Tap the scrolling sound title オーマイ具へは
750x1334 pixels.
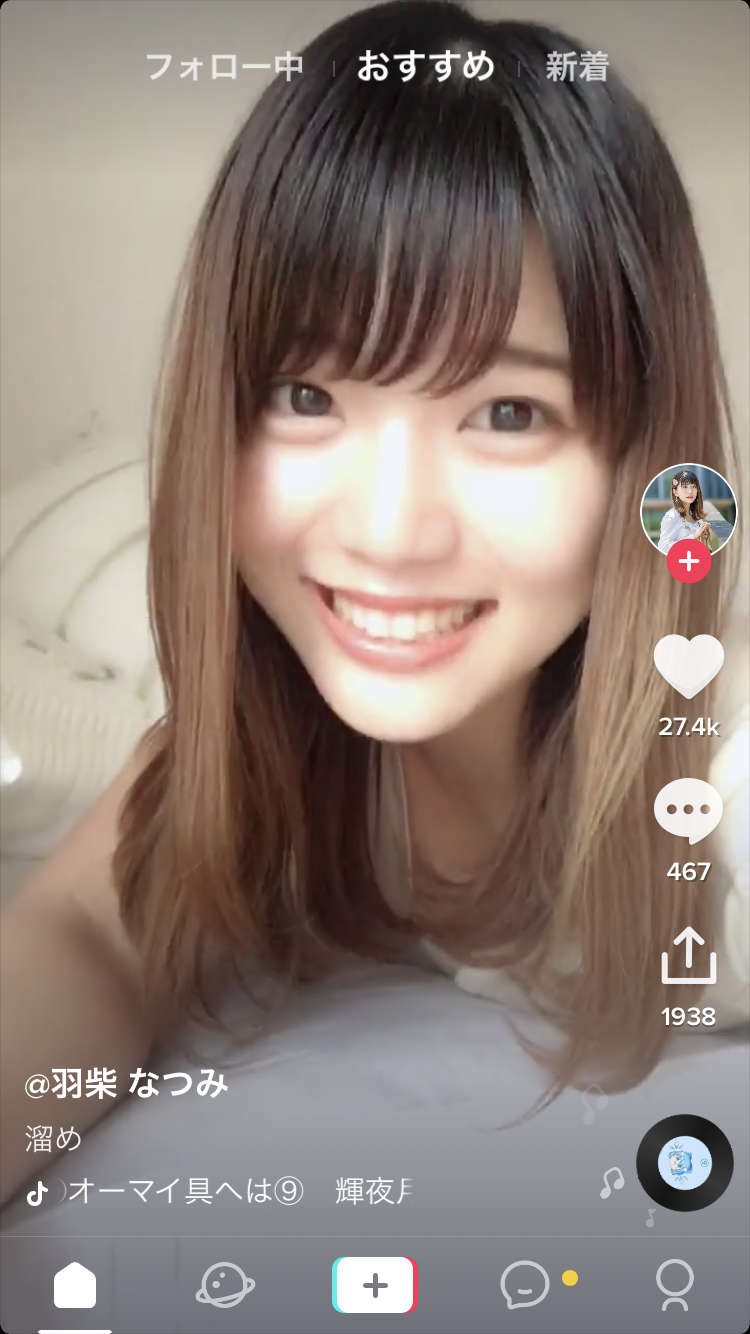(240, 1191)
